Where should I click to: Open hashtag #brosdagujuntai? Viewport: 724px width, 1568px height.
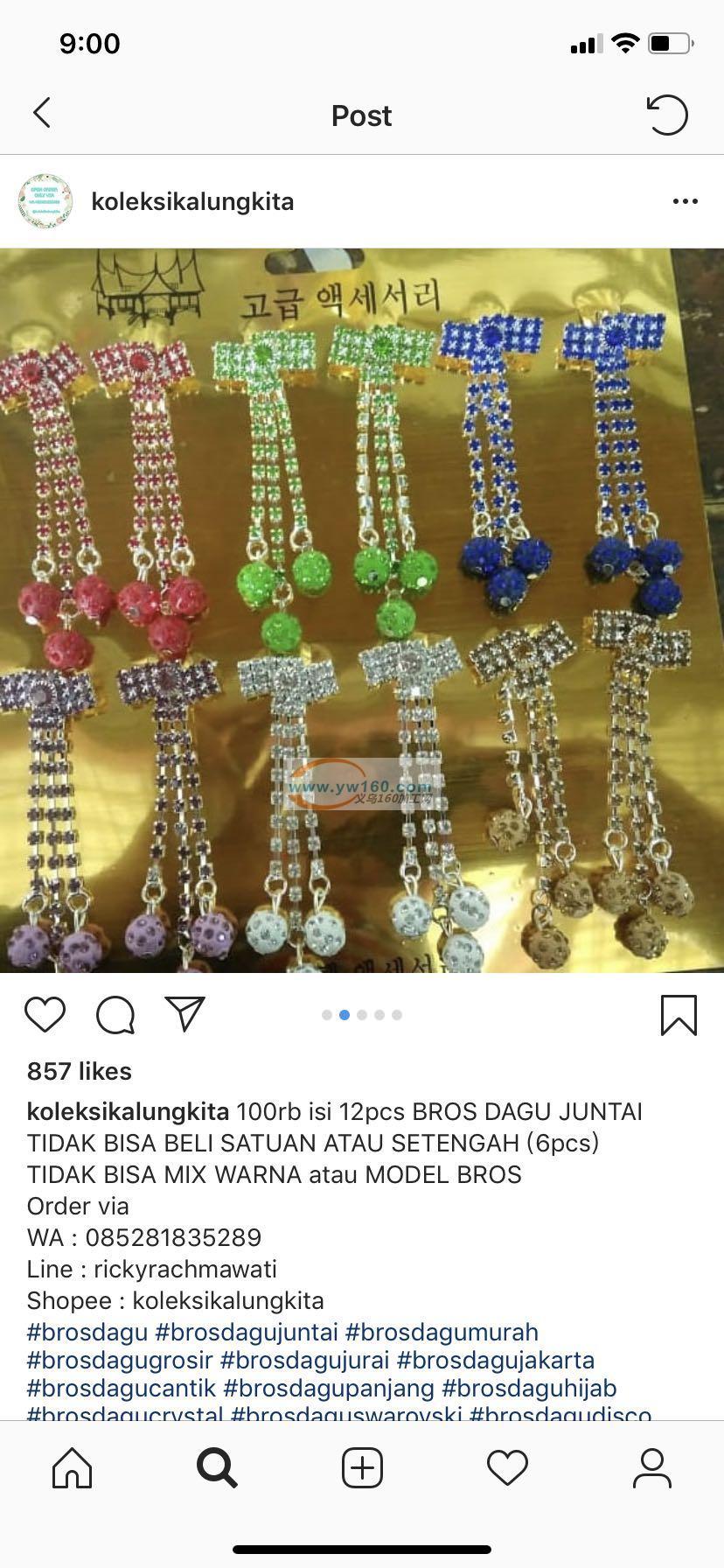[247, 1333]
